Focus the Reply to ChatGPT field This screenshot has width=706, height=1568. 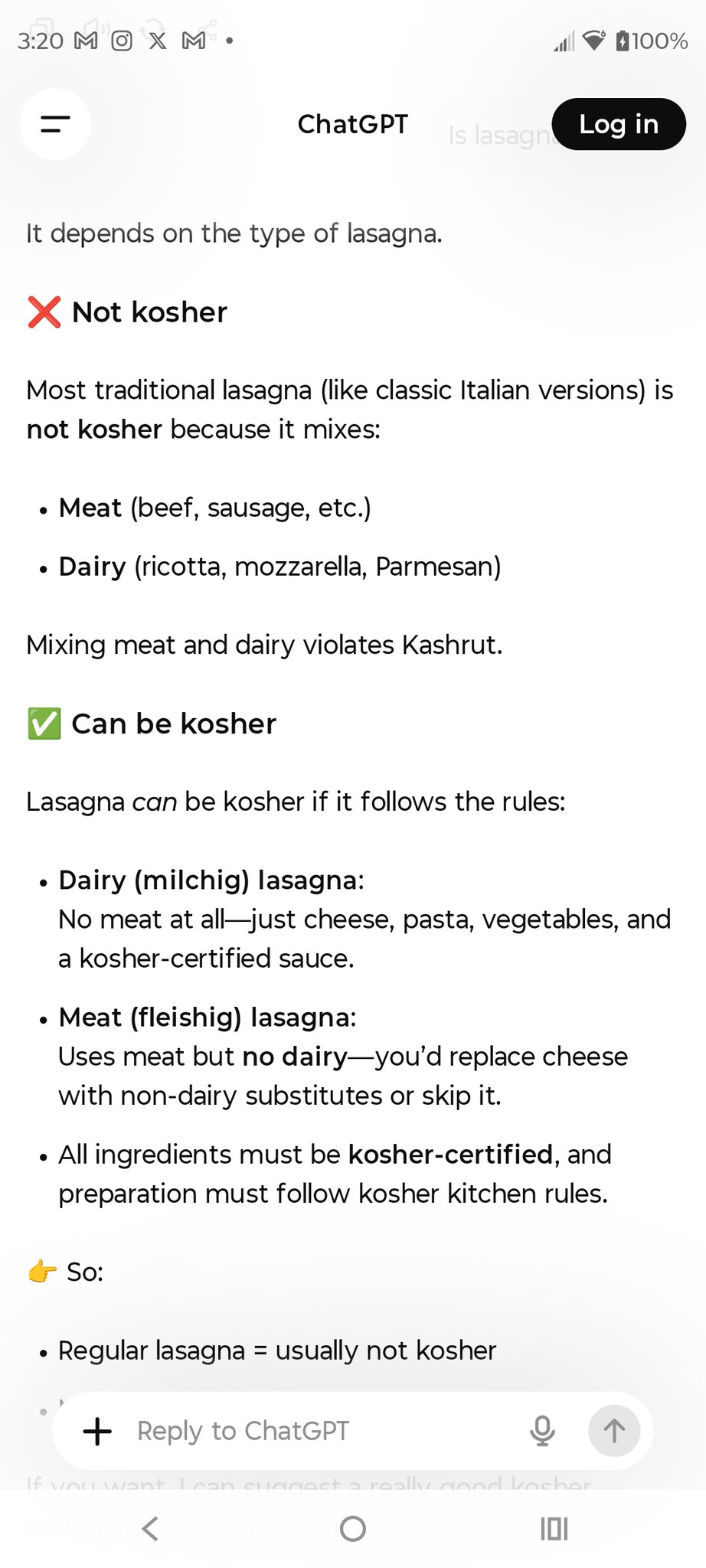click(306, 1431)
